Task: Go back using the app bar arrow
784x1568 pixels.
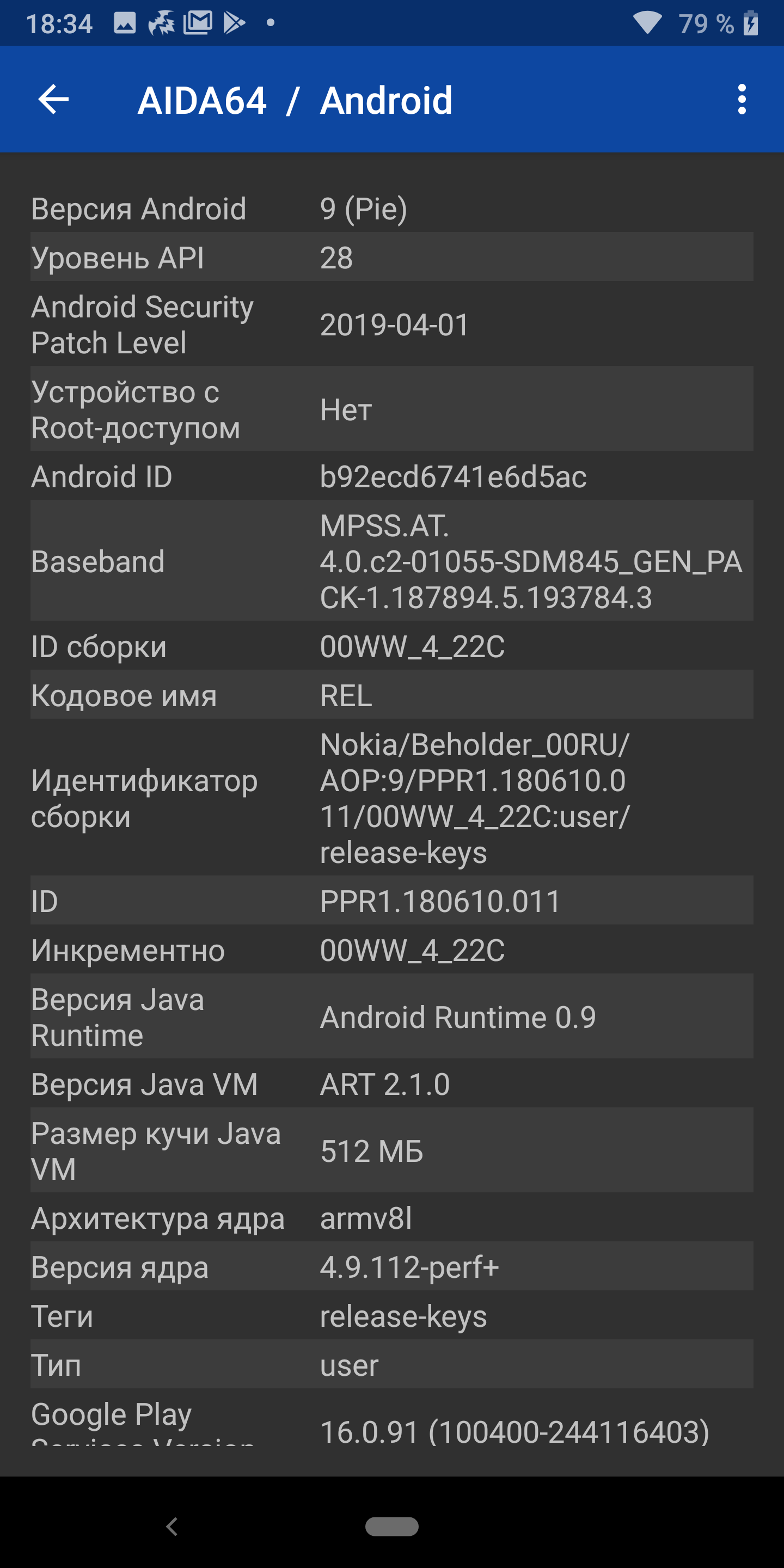Action: pos(53,100)
